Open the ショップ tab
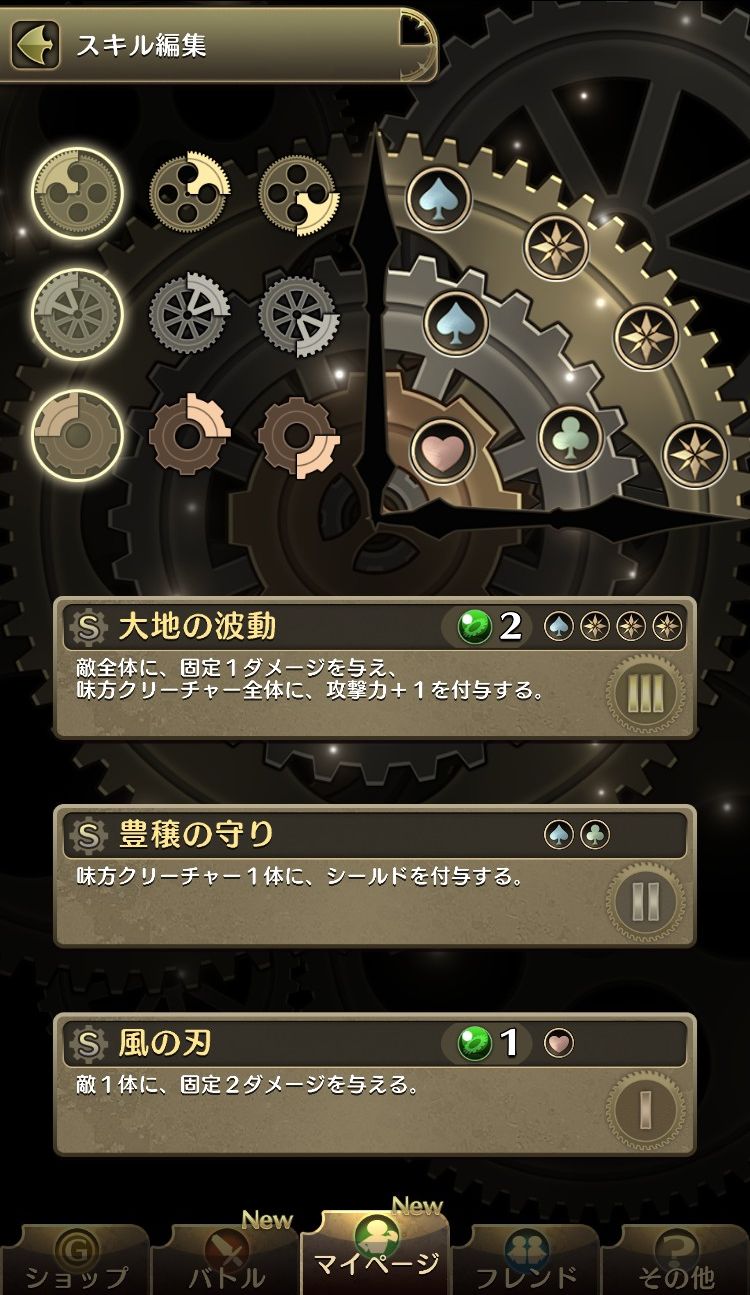Image resolution: width=750 pixels, height=1295 pixels. click(75, 1260)
